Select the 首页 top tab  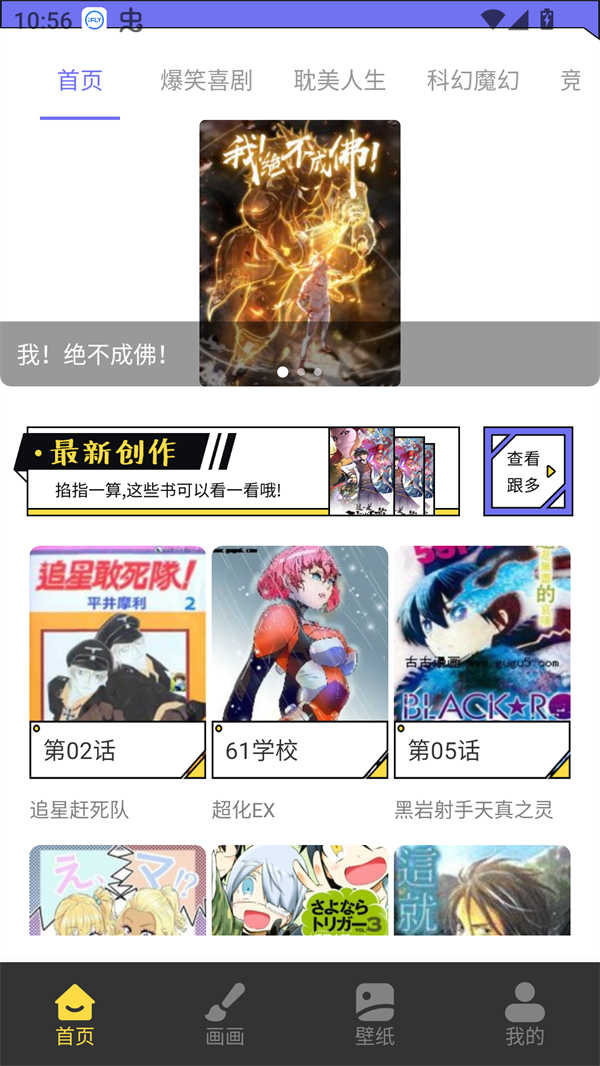coord(80,81)
